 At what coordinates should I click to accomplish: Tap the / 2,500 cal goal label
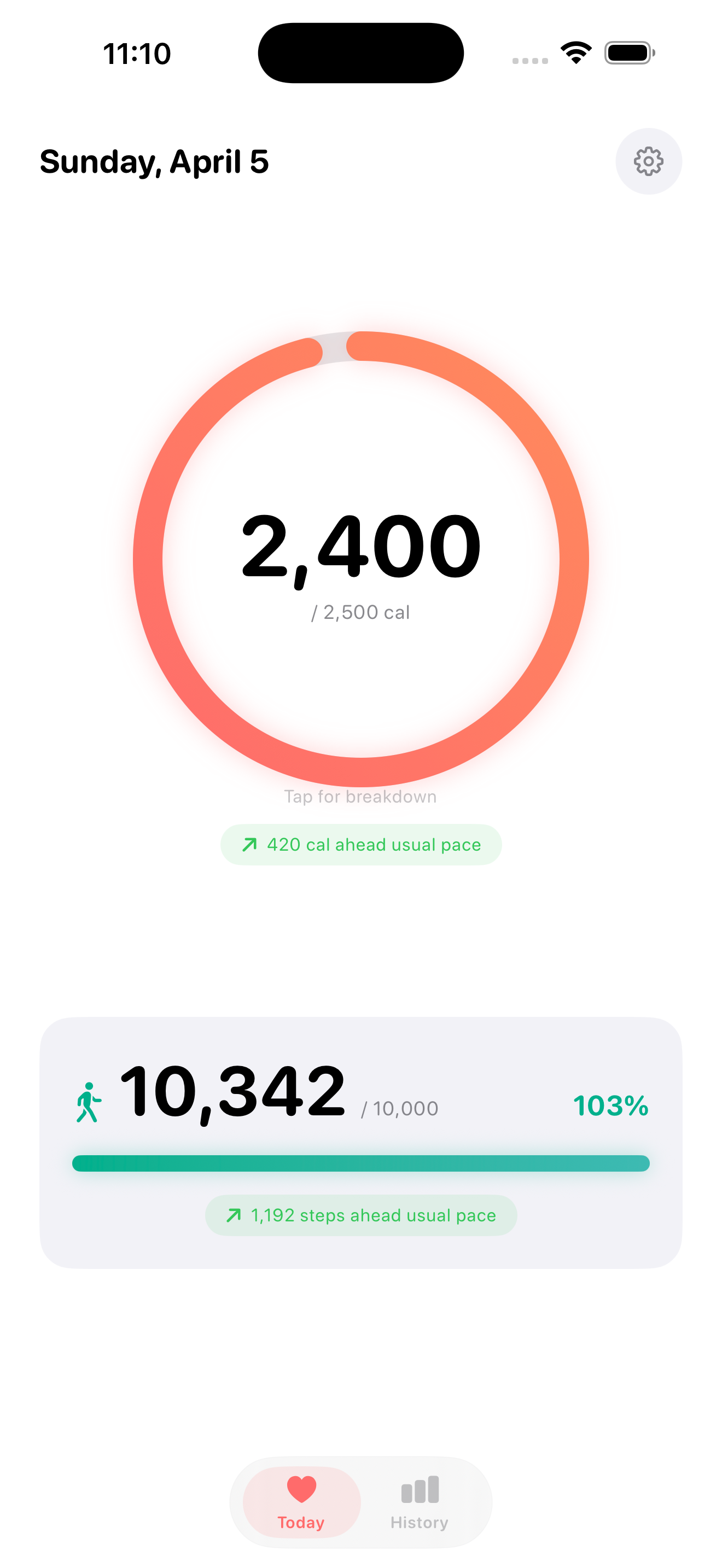[x=361, y=613]
